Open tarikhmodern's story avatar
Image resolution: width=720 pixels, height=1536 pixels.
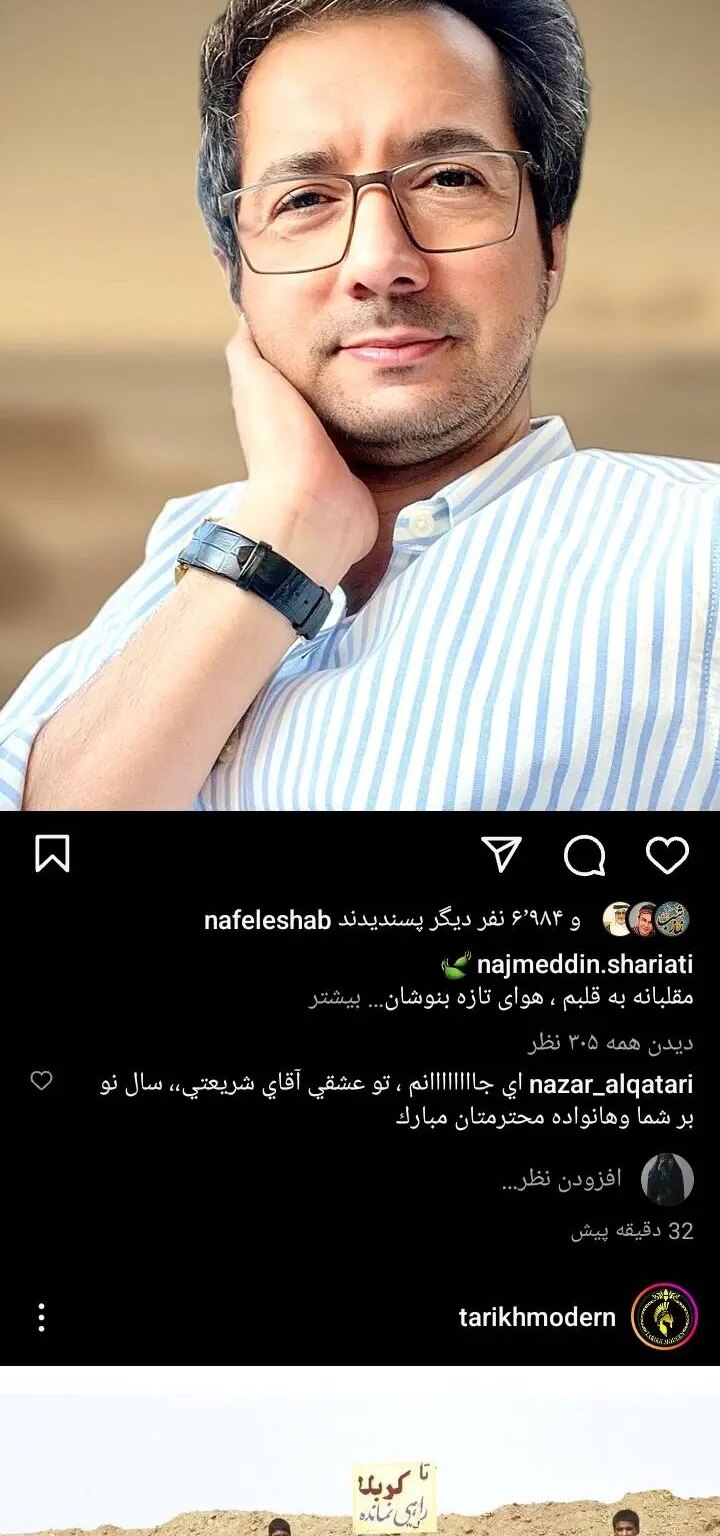pos(664,1317)
